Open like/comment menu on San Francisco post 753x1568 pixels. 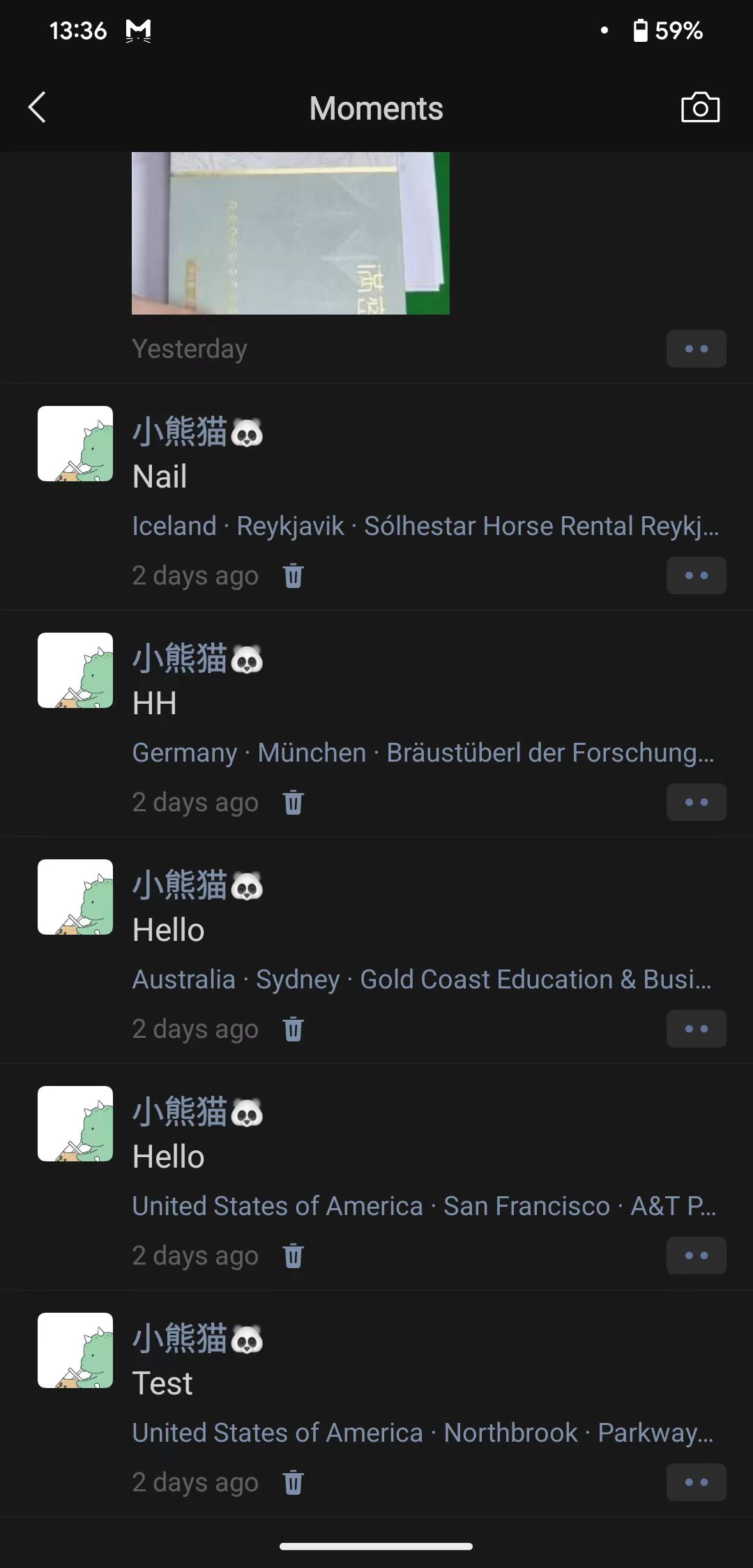pyautogui.click(x=696, y=1256)
